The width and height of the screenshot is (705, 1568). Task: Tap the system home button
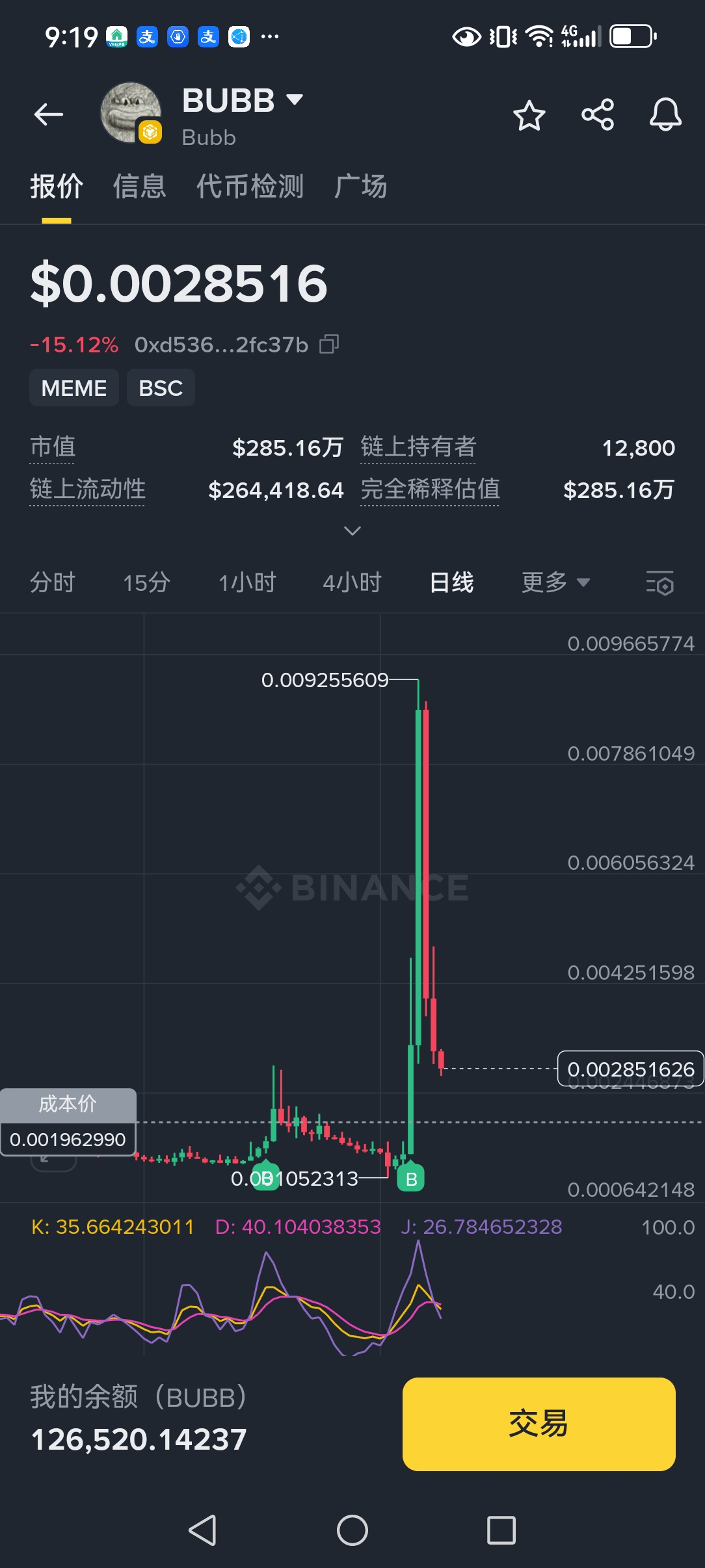coord(352,1530)
